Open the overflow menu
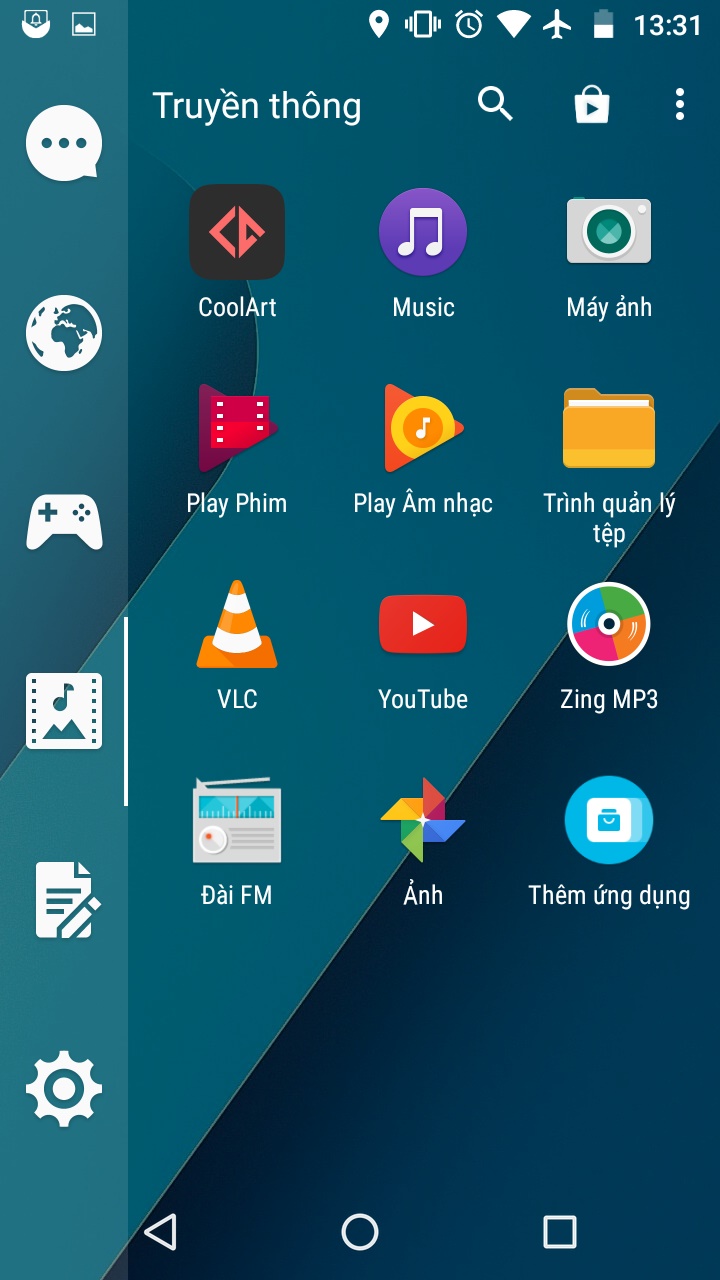 coord(680,104)
